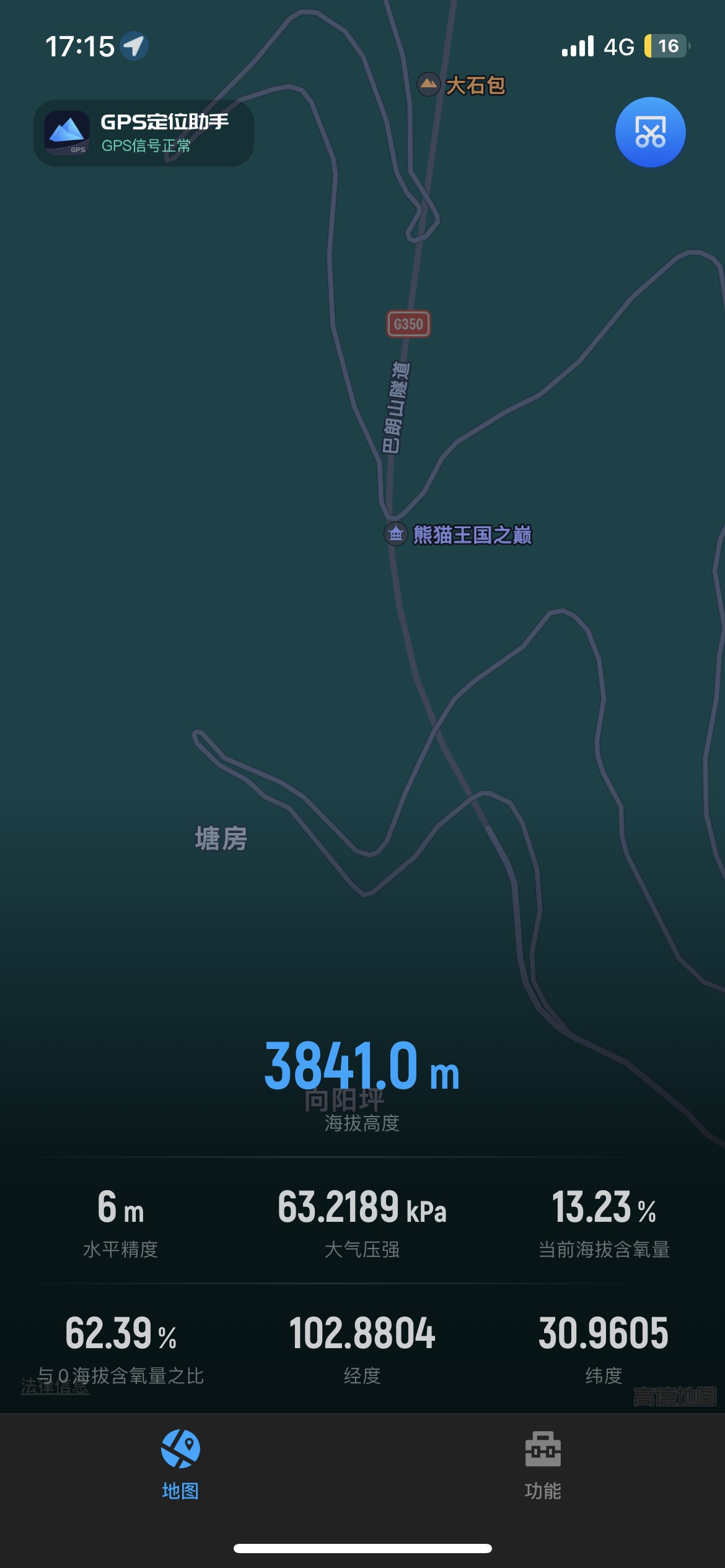Tap the blue screenshot button
Image resolution: width=725 pixels, height=1568 pixels.
[x=650, y=133]
